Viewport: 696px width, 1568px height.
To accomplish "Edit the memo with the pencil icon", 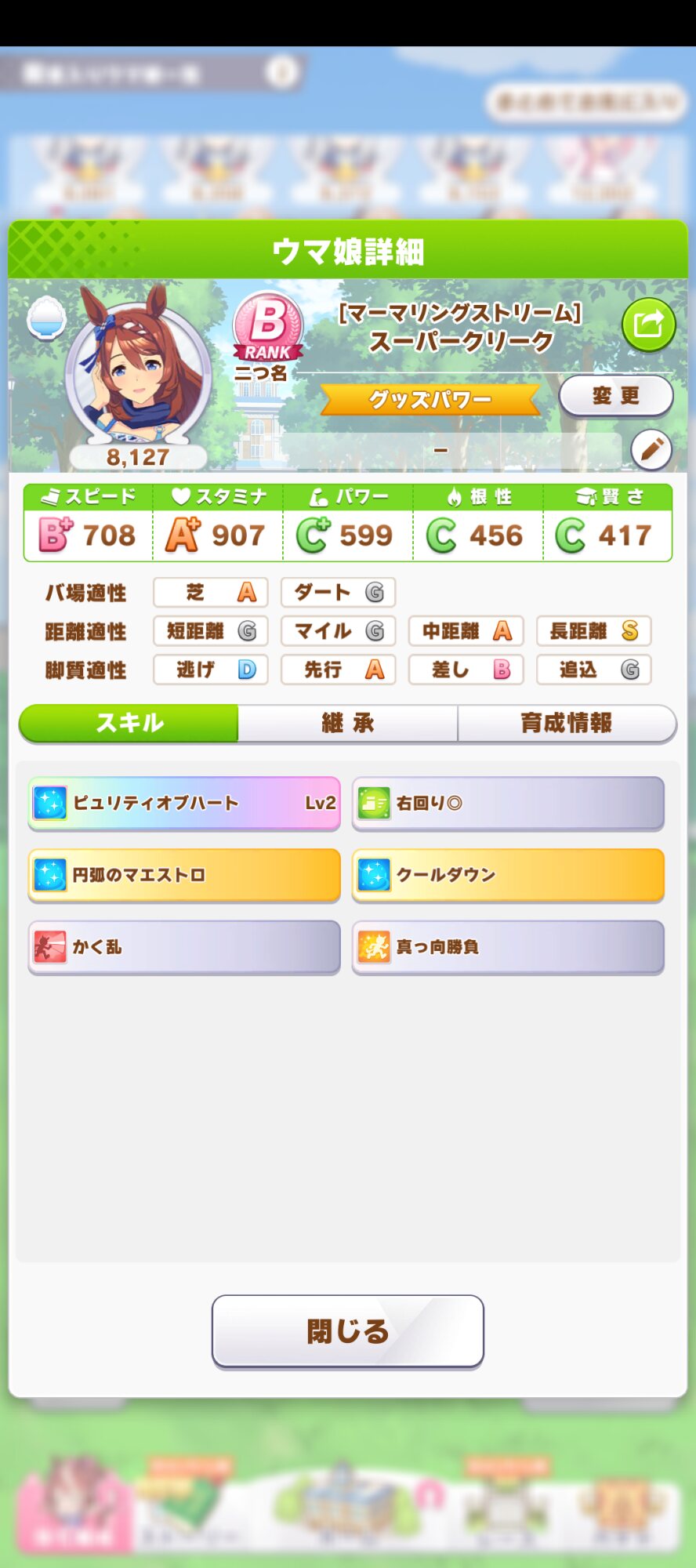I will pos(651,449).
